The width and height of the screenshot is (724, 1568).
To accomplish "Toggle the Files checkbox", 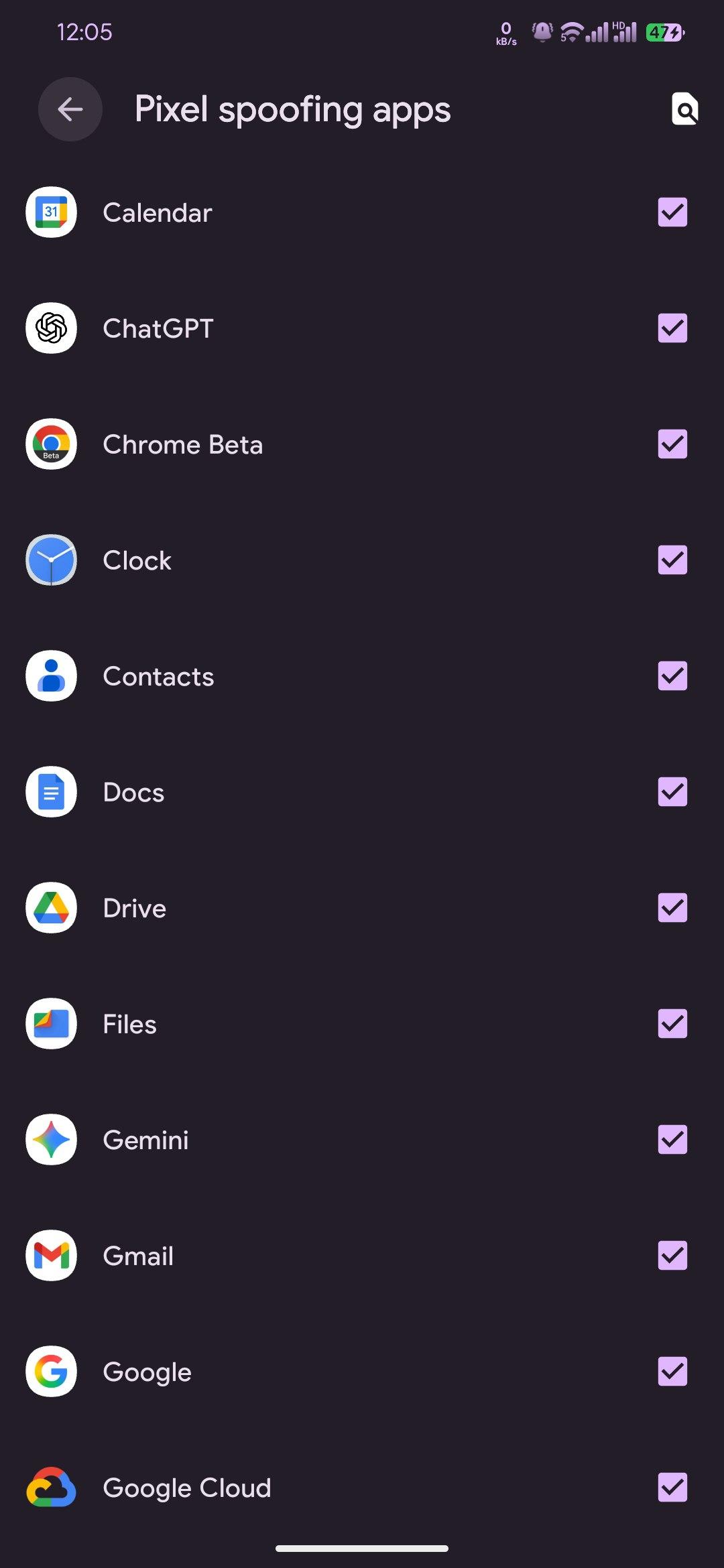I will coord(672,1024).
